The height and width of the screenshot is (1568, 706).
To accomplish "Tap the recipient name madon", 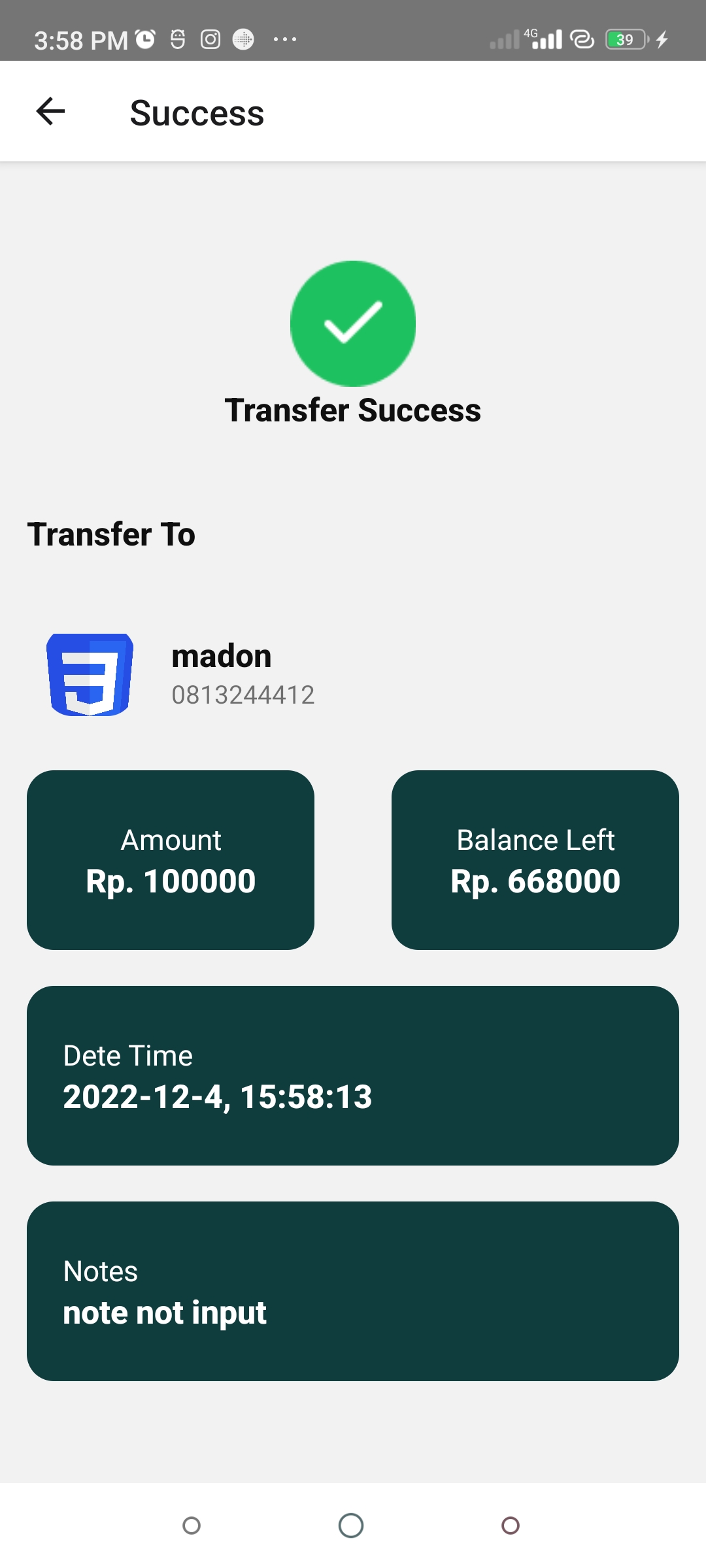I will [222, 656].
